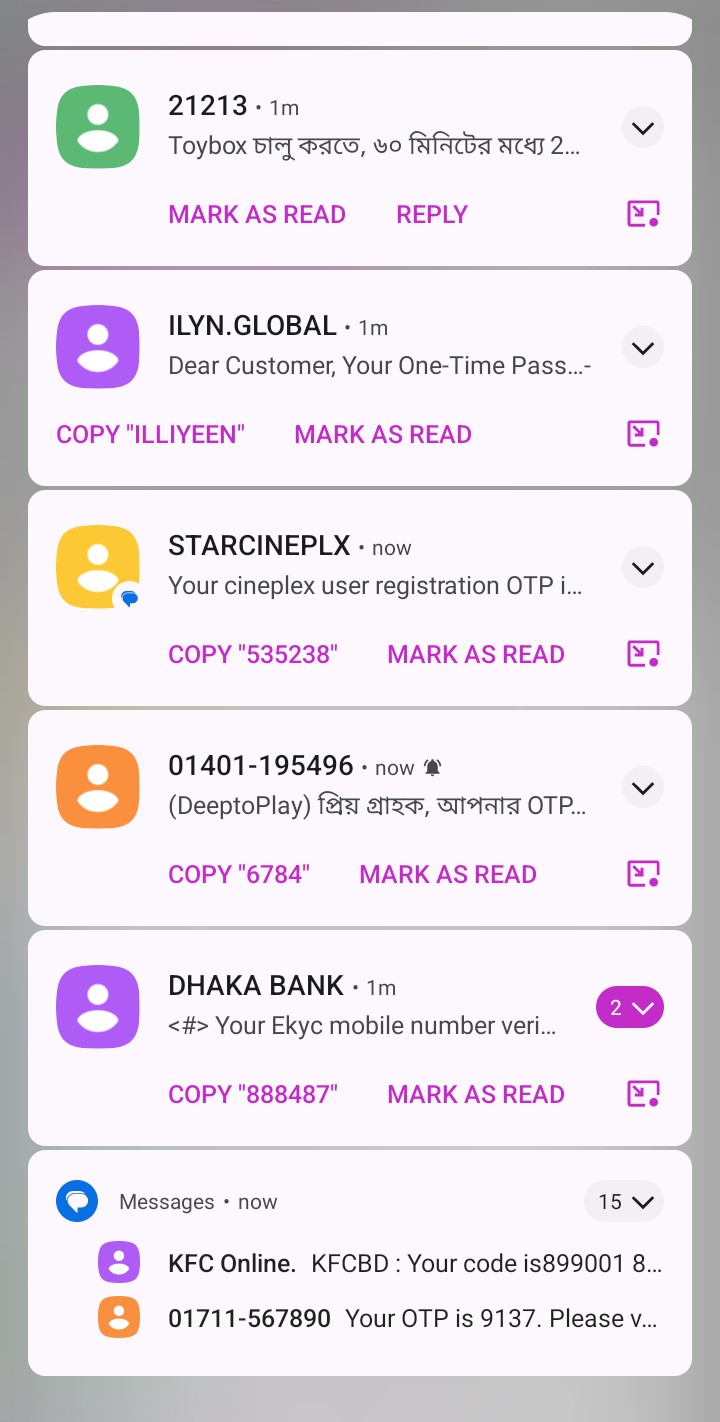
Task: Copy OTP "535238" from STARCINEPLX
Action: [x=253, y=655]
